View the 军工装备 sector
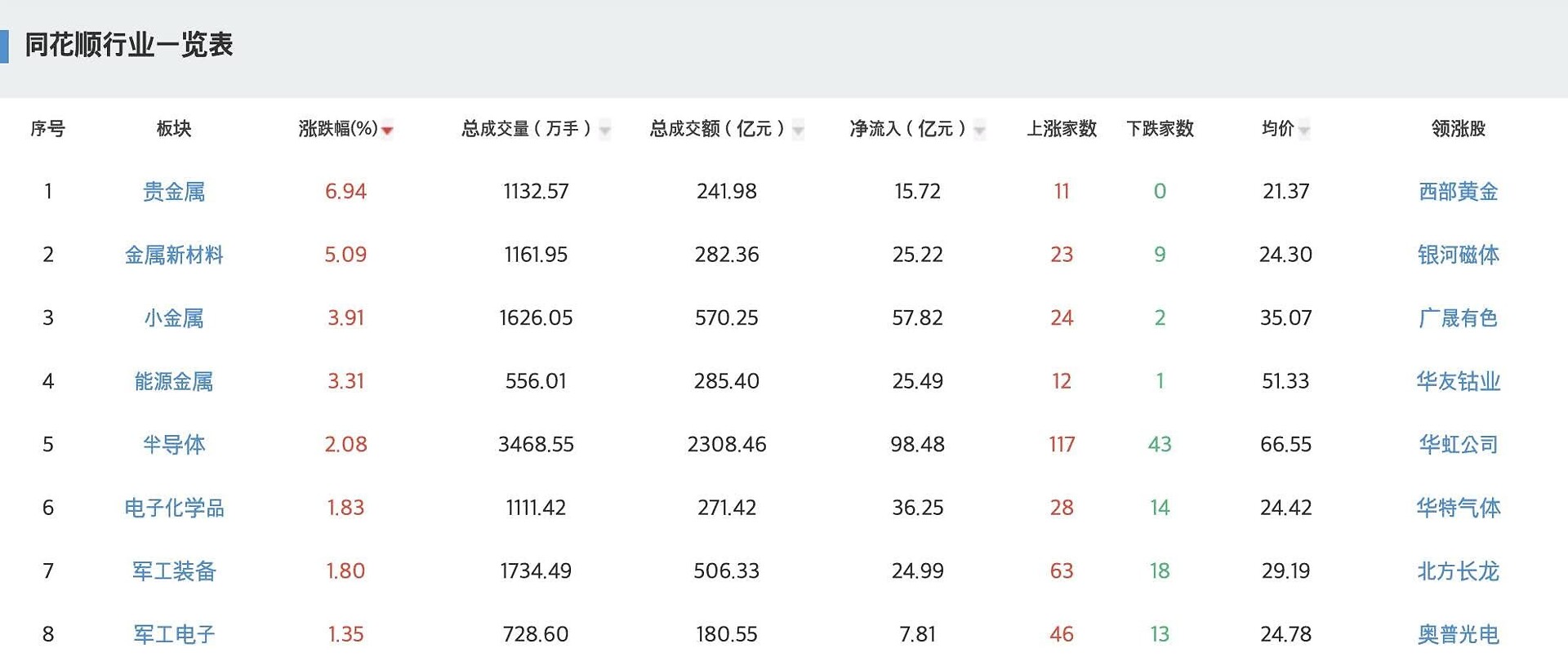This screenshot has width=1568, height=666. coord(174,571)
